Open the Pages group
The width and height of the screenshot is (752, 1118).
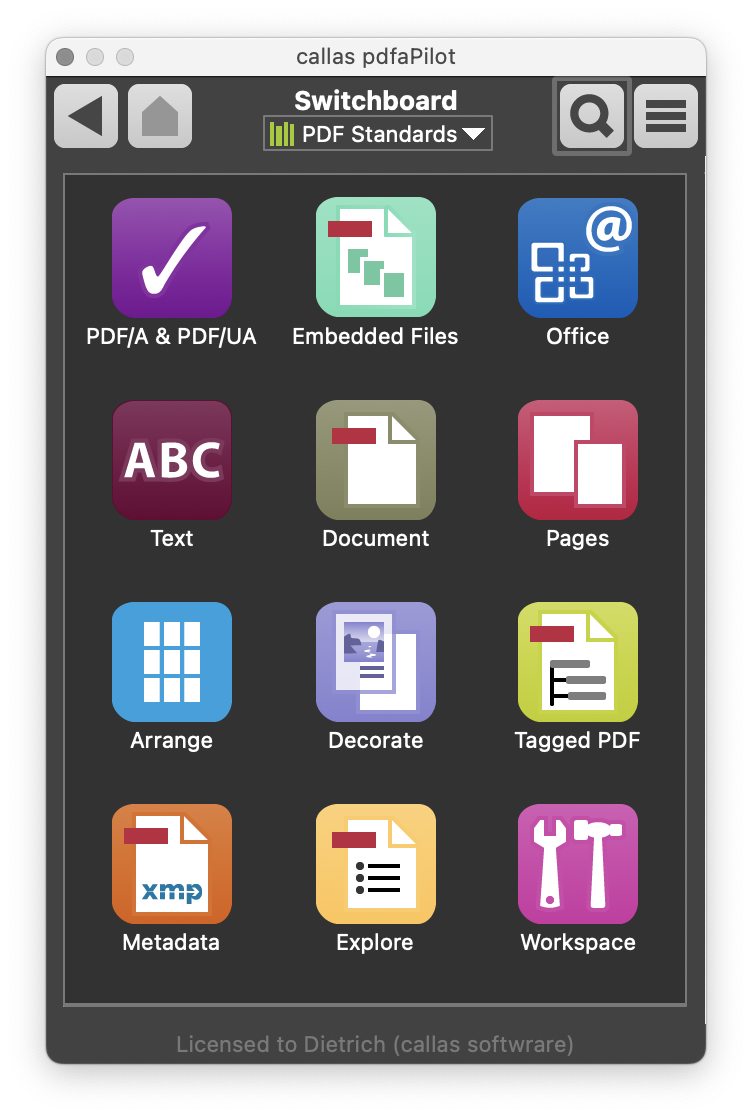[578, 460]
